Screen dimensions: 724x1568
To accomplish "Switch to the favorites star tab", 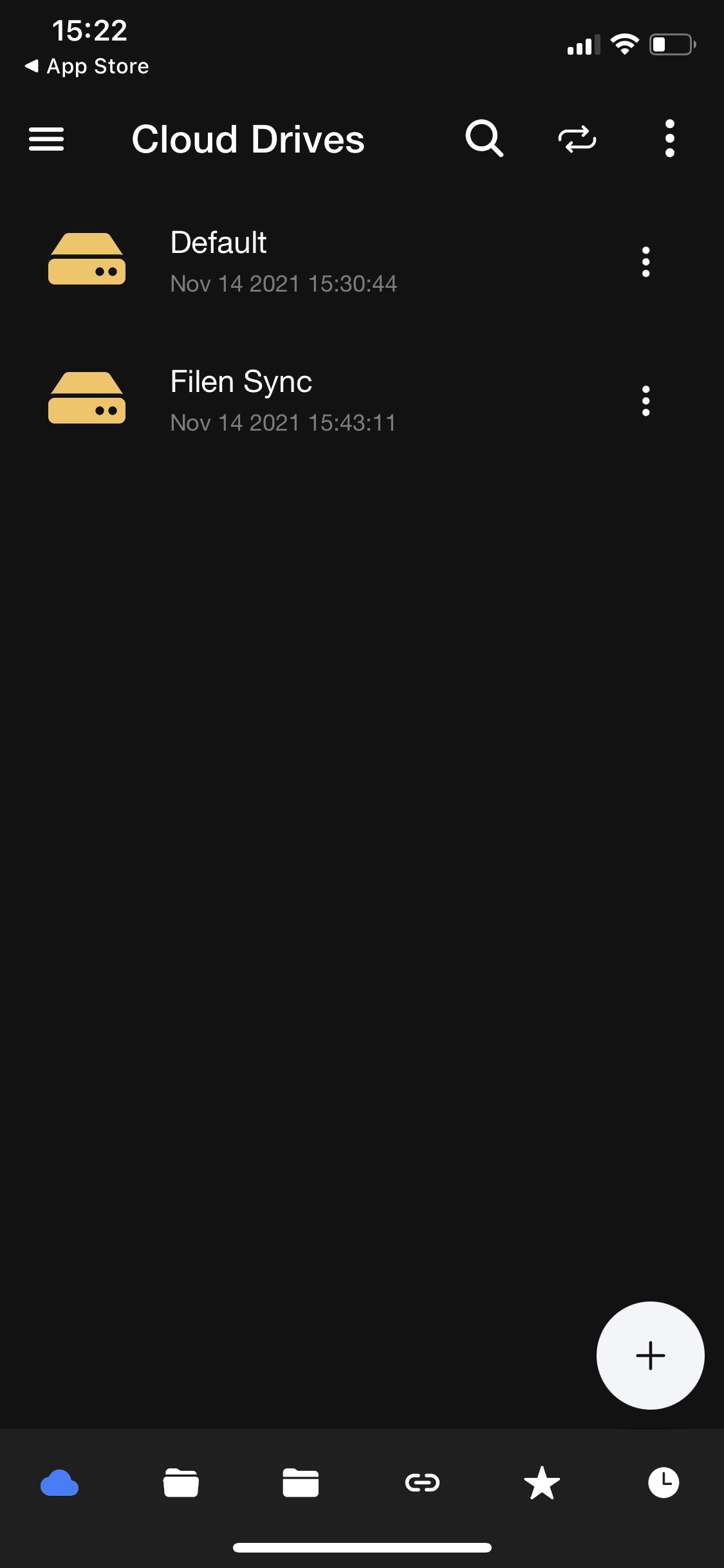I will [x=542, y=1483].
